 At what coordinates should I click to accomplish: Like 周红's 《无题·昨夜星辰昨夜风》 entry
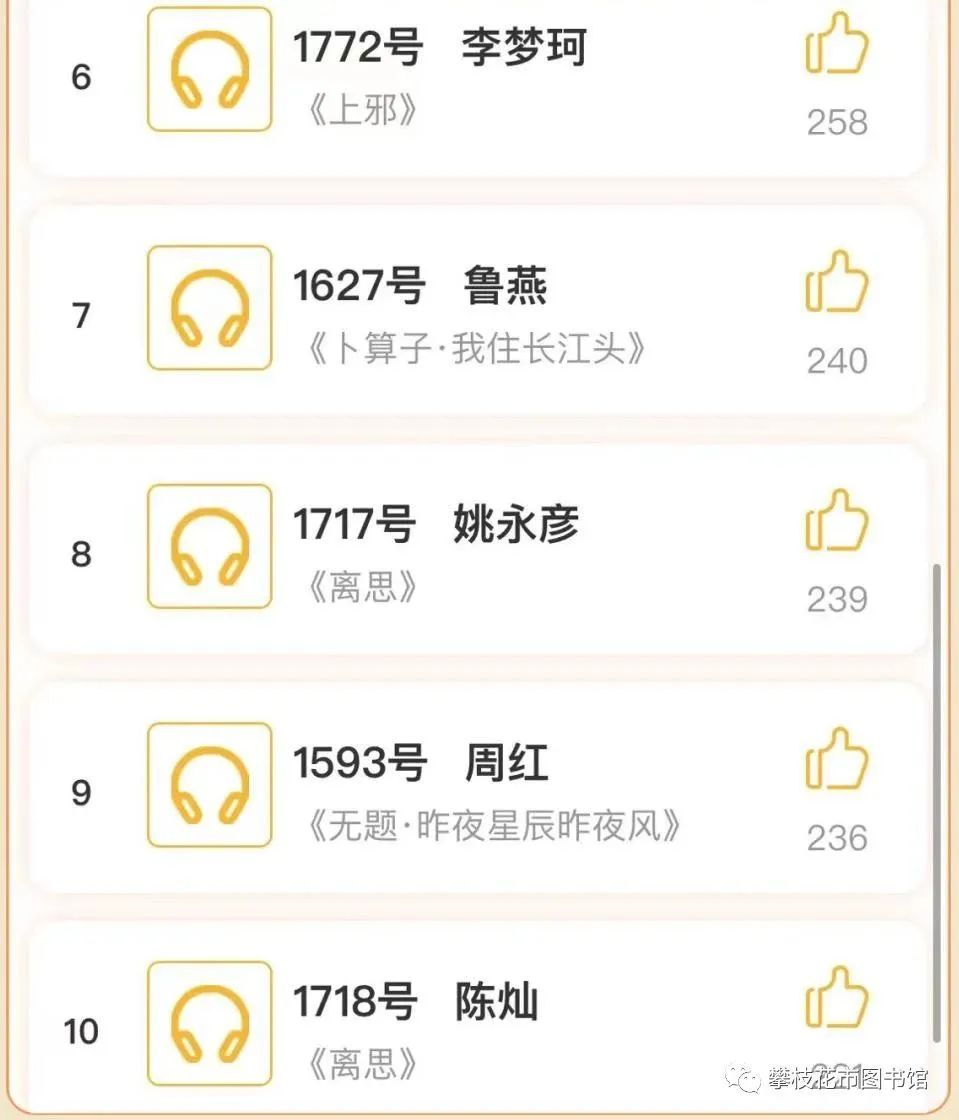point(836,759)
